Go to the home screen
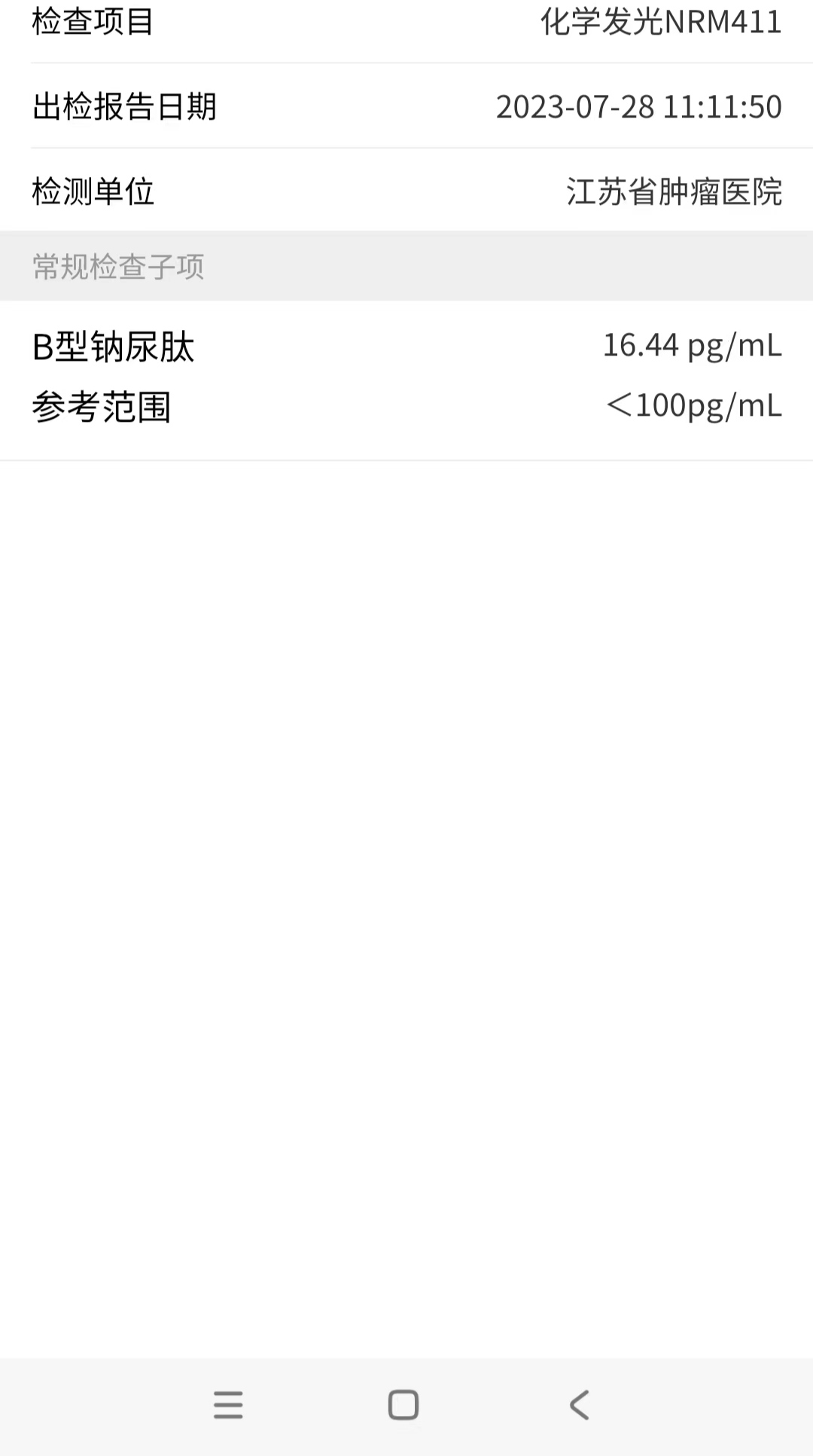813x1456 pixels. (403, 1405)
